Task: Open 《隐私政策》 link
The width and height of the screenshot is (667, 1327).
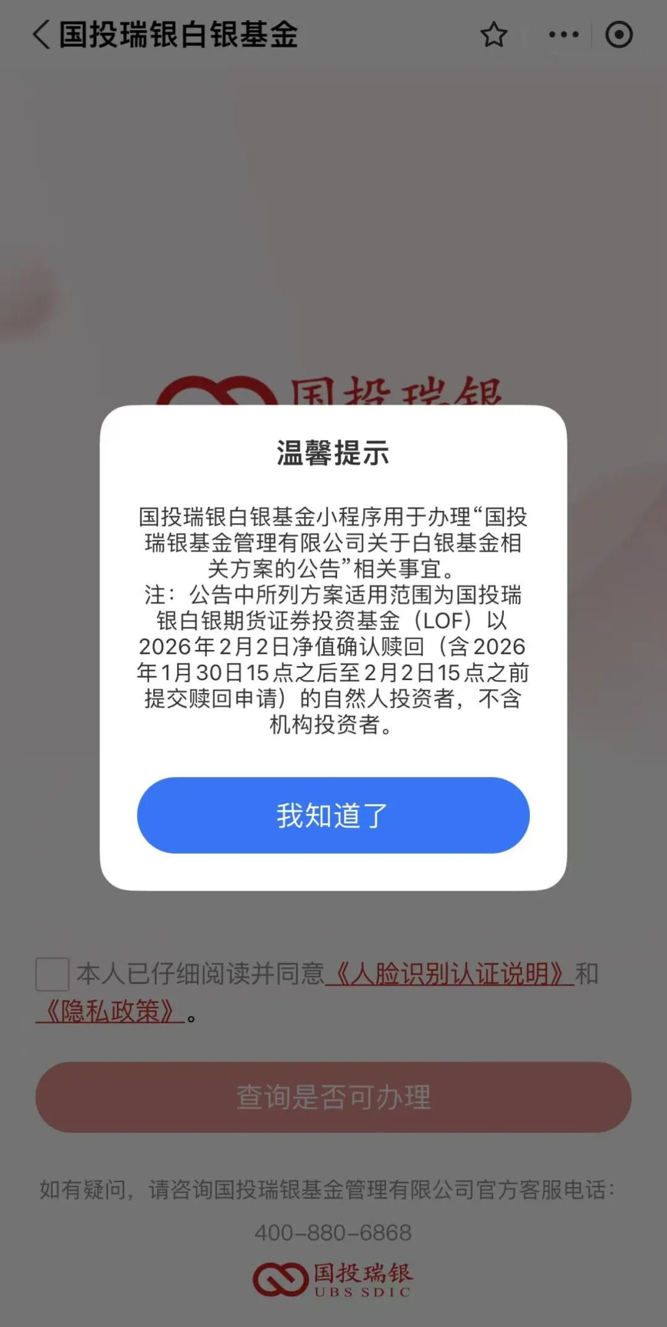Action: tap(110, 1012)
